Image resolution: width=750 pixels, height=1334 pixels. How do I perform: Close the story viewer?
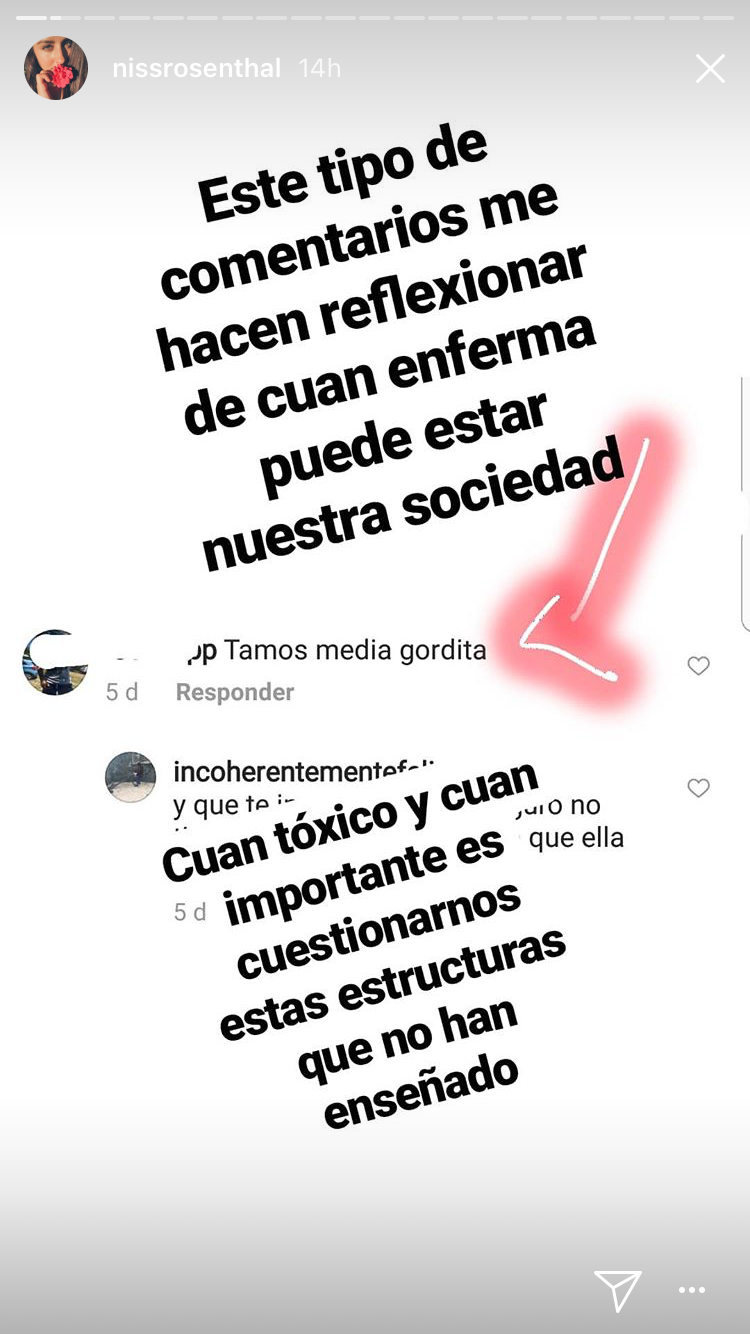710,68
